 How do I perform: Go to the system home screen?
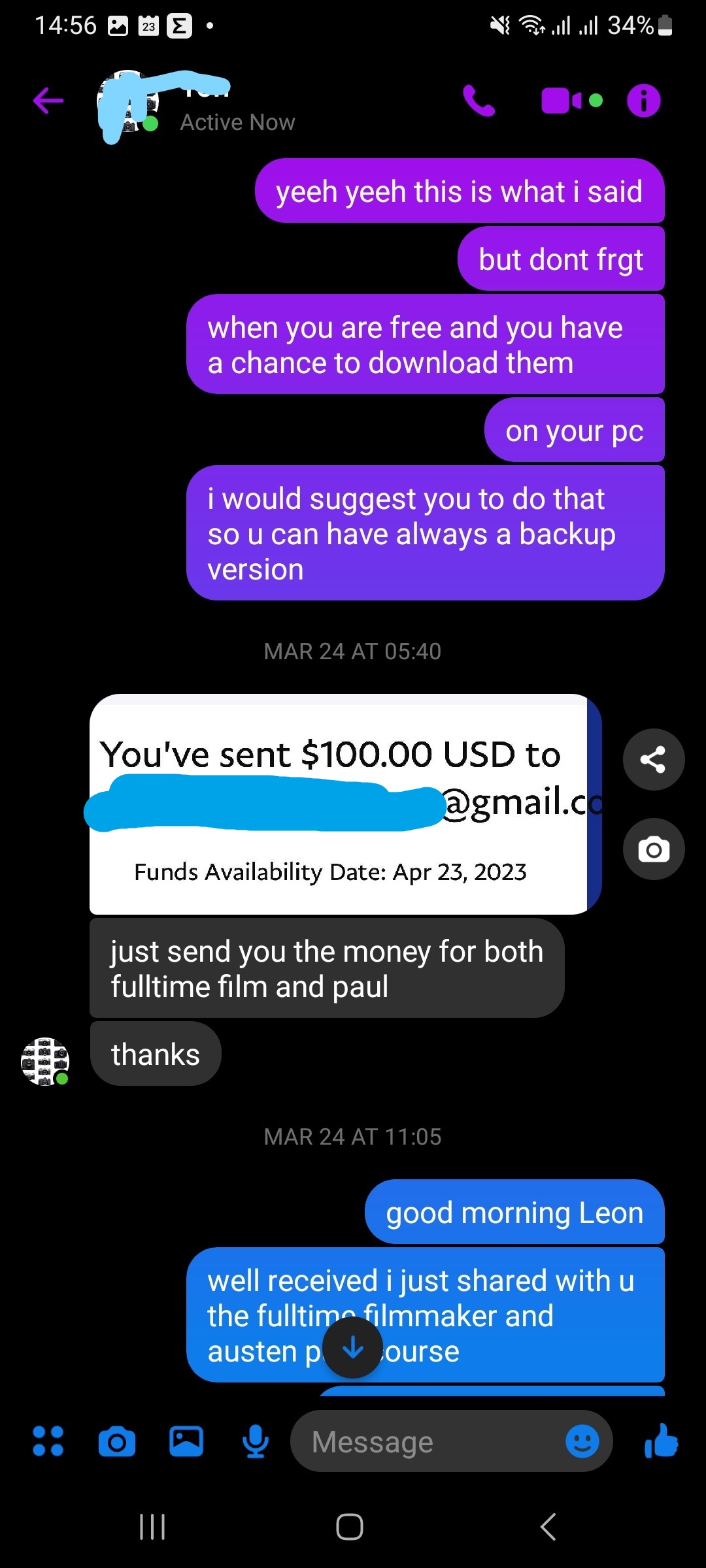[350, 1527]
